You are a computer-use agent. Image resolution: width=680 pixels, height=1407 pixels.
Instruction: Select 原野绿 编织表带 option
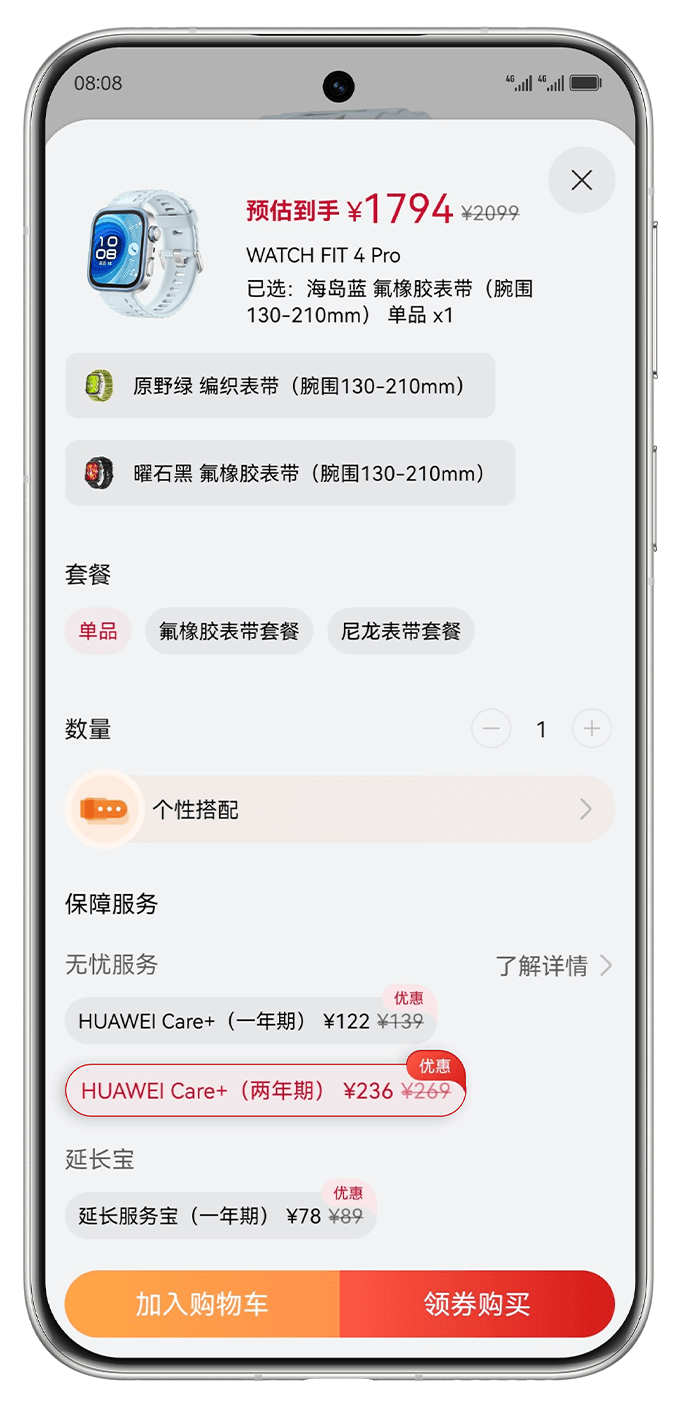280,386
